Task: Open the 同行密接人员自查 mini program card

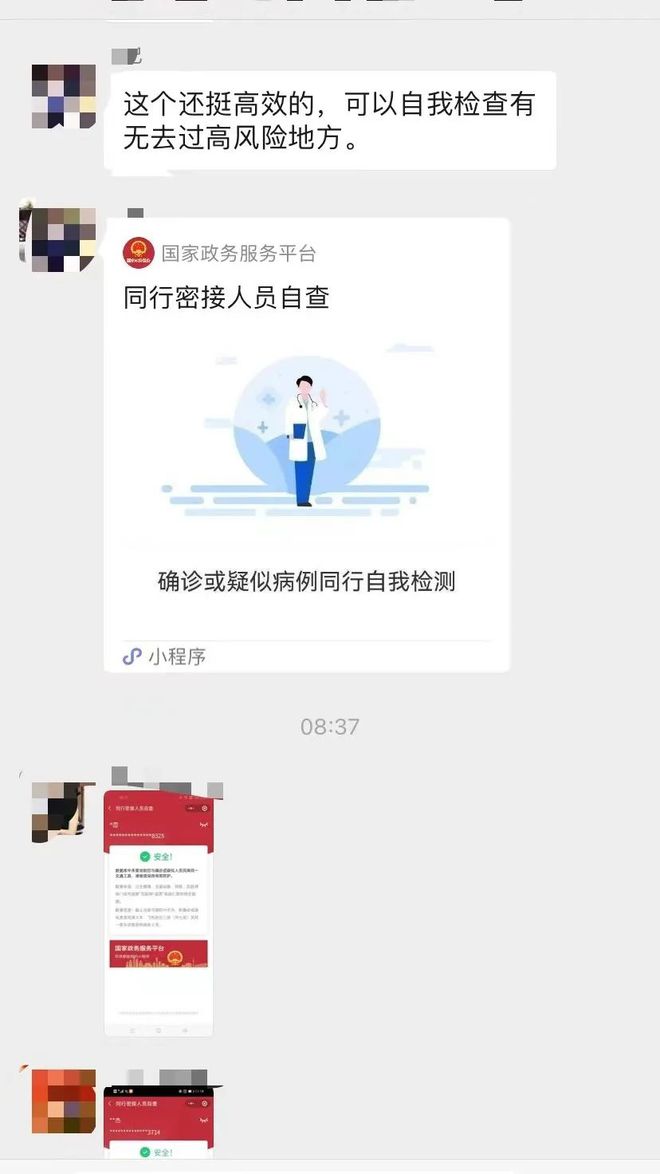Action: (x=306, y=445)
